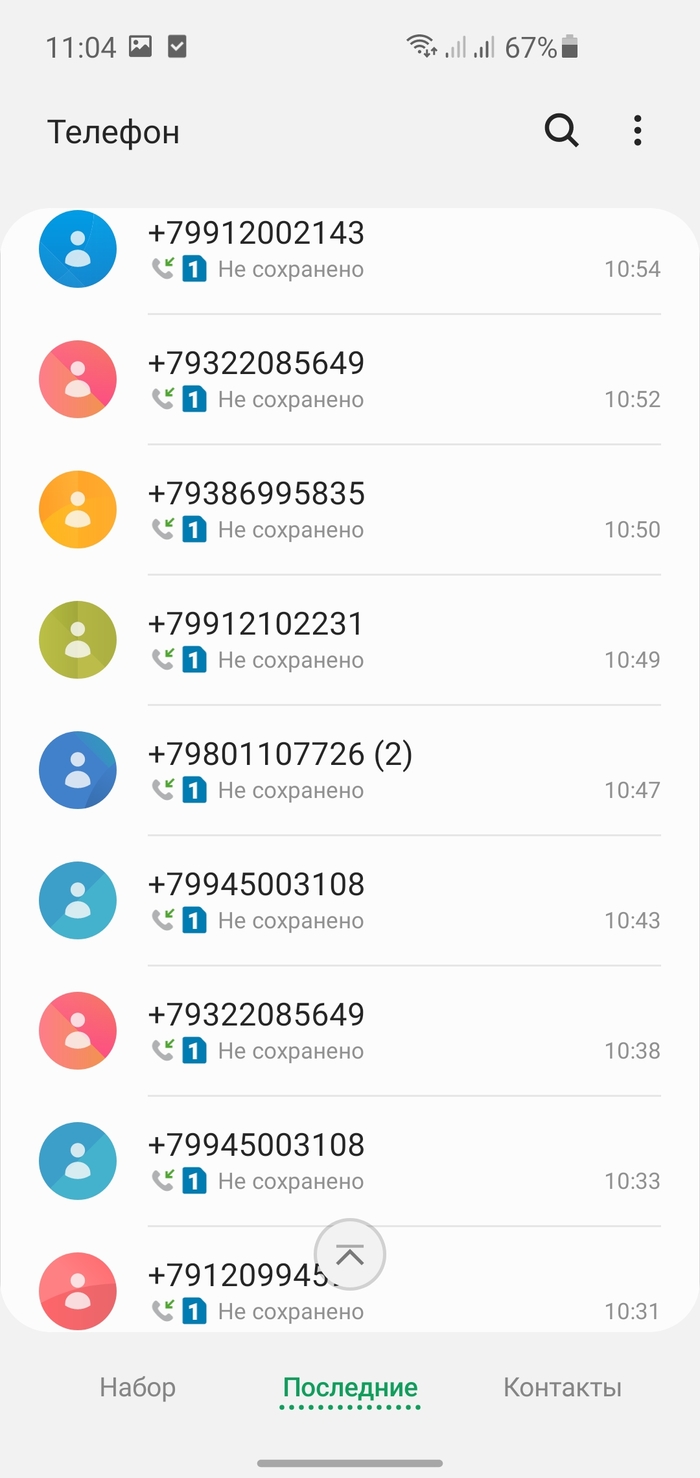Tap the avatar next to +79912102231
The height and width of the screenshot is (1478, 700).
[78, 640]
